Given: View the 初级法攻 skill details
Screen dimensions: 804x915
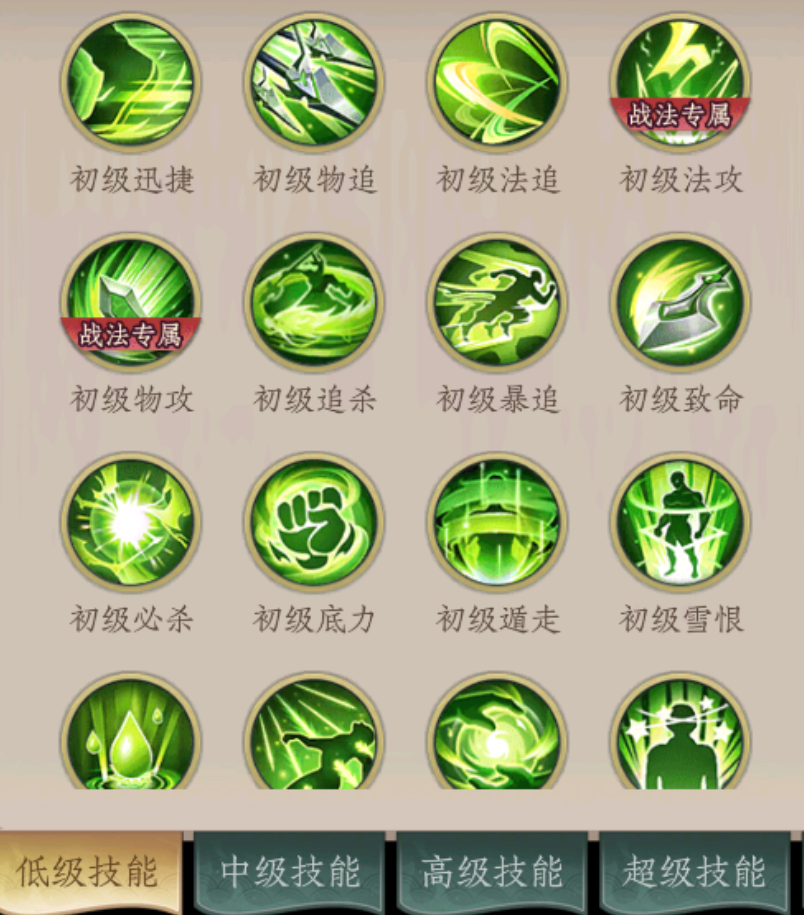Looking at the screenshot, I should point(680,82).
